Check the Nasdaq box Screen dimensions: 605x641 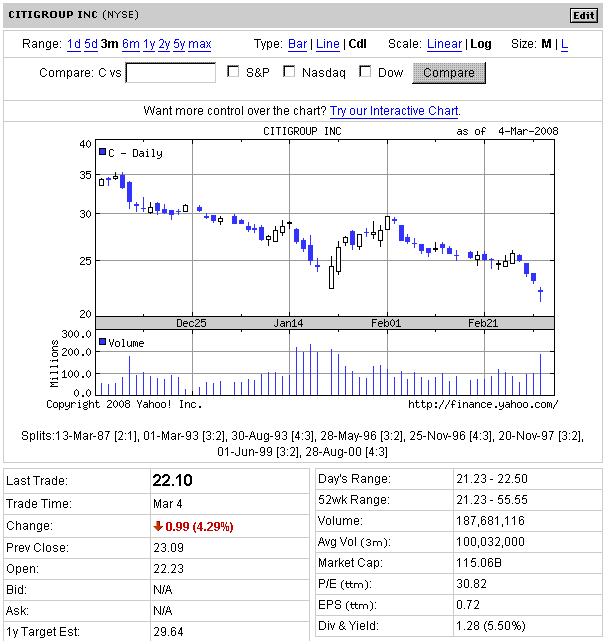coord(290,72)
